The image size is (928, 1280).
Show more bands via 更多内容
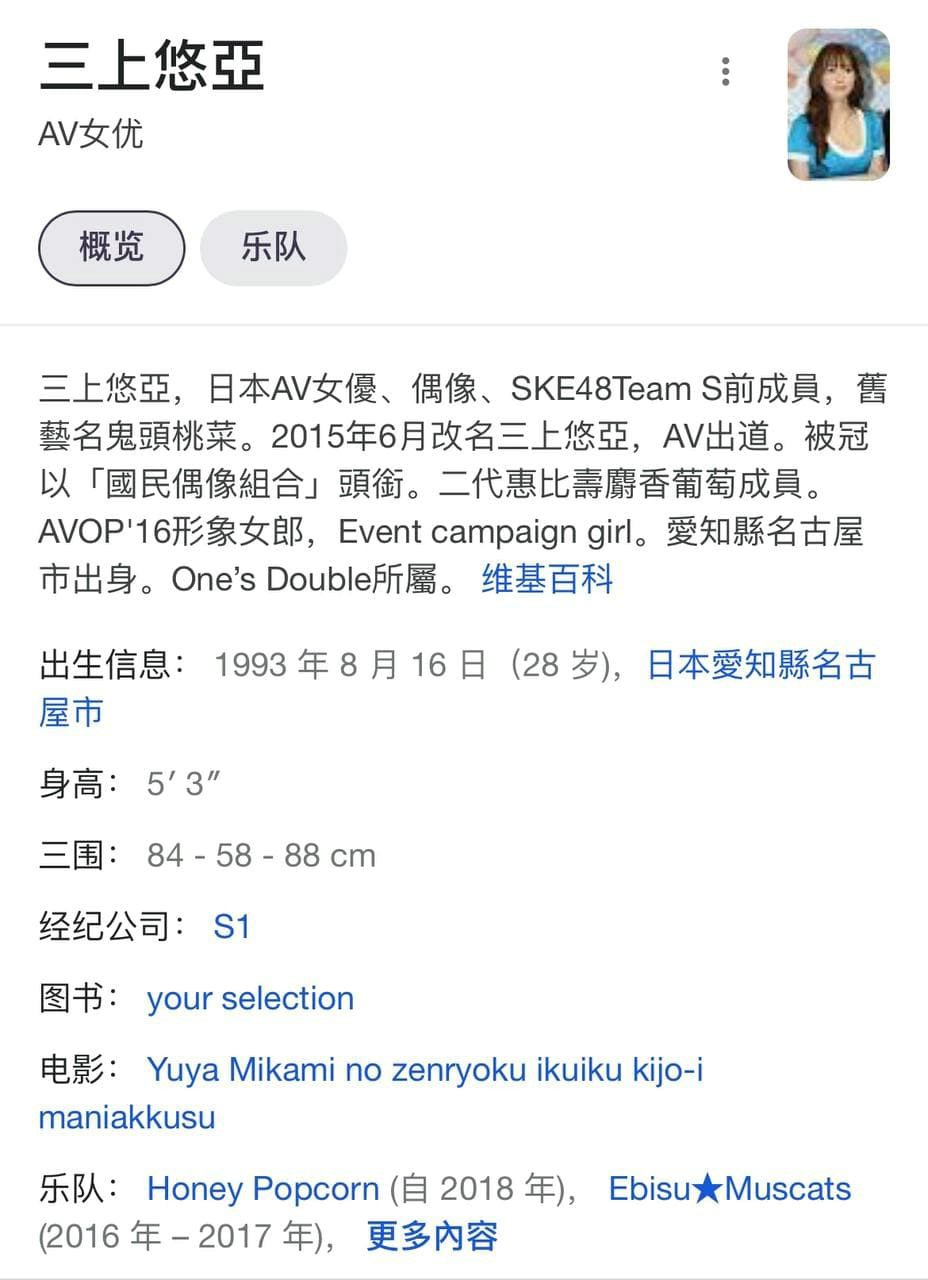pos(432,1237)
